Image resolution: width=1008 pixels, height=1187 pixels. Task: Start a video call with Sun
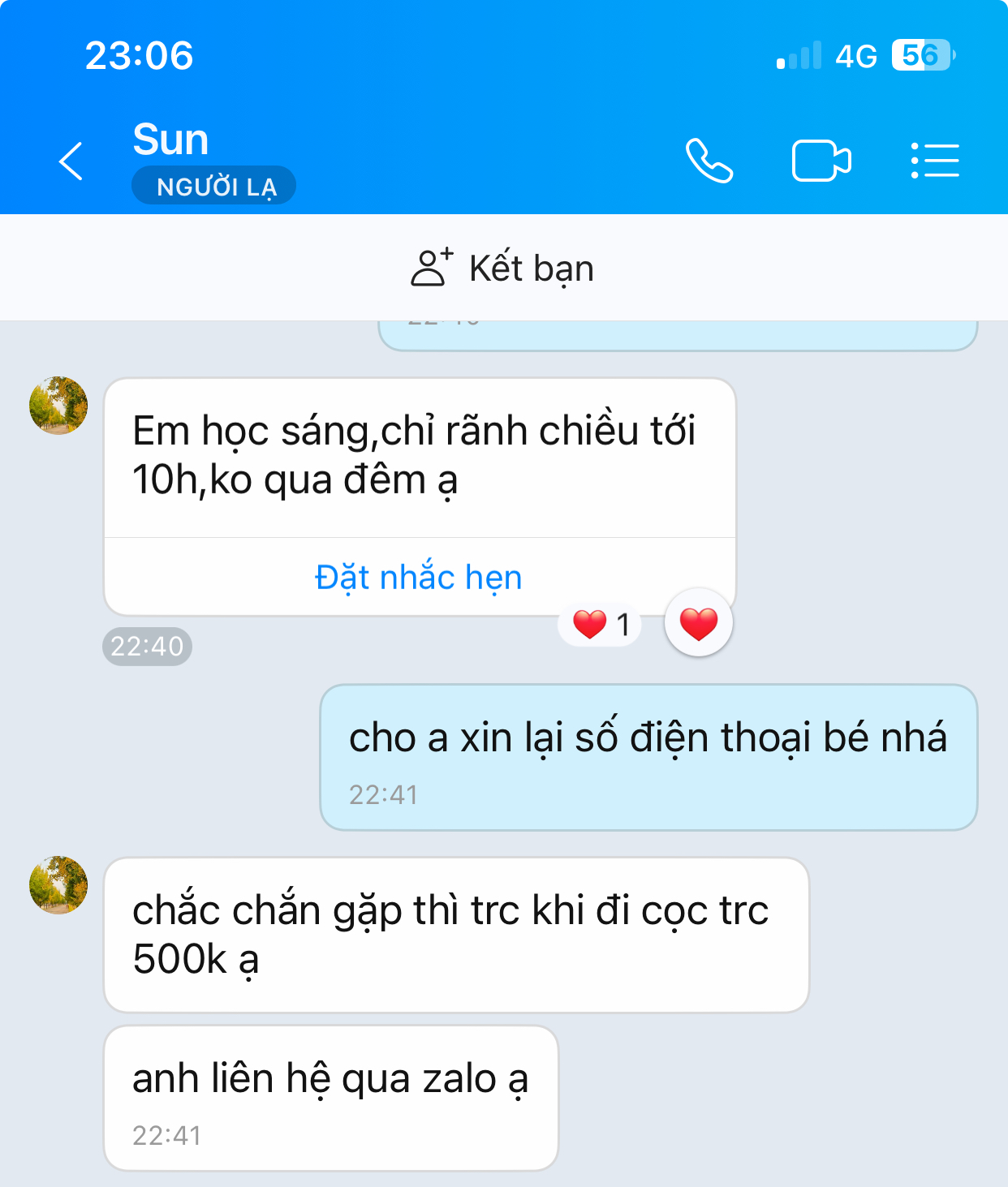(821, 161)
